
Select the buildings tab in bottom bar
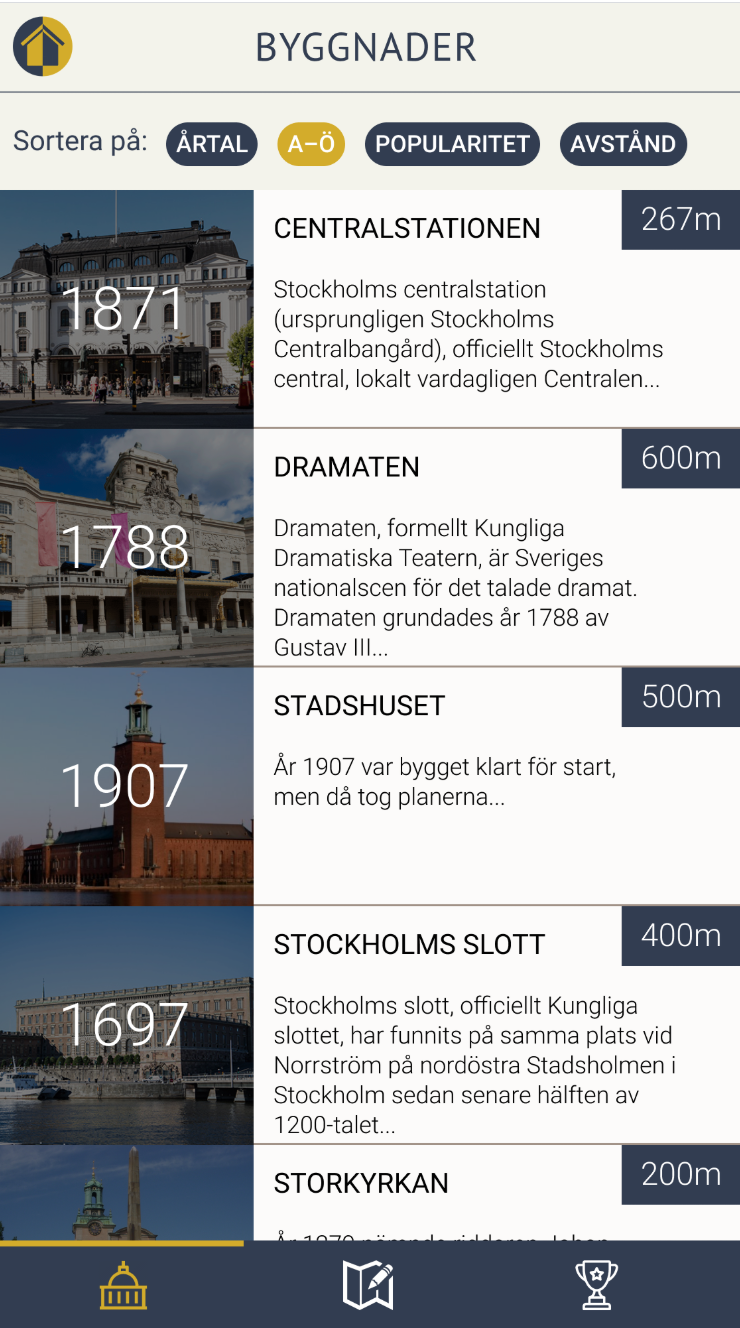coord(123,1285)
